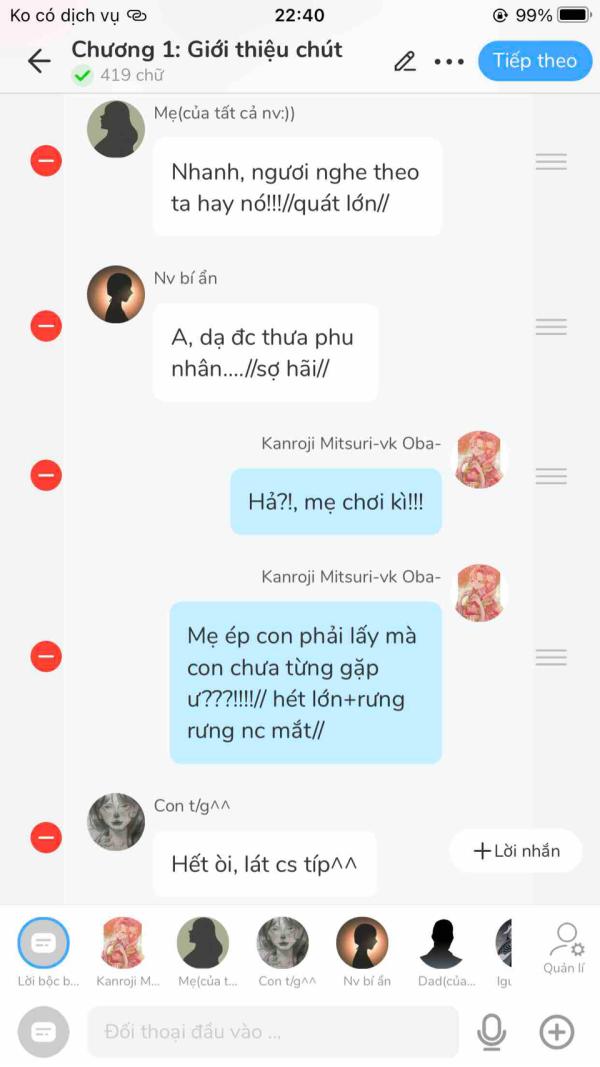The height and width of the screenshot is (1067, 600).
Task: Pick the Nv bí ẩn character
Action: (363, 953)
